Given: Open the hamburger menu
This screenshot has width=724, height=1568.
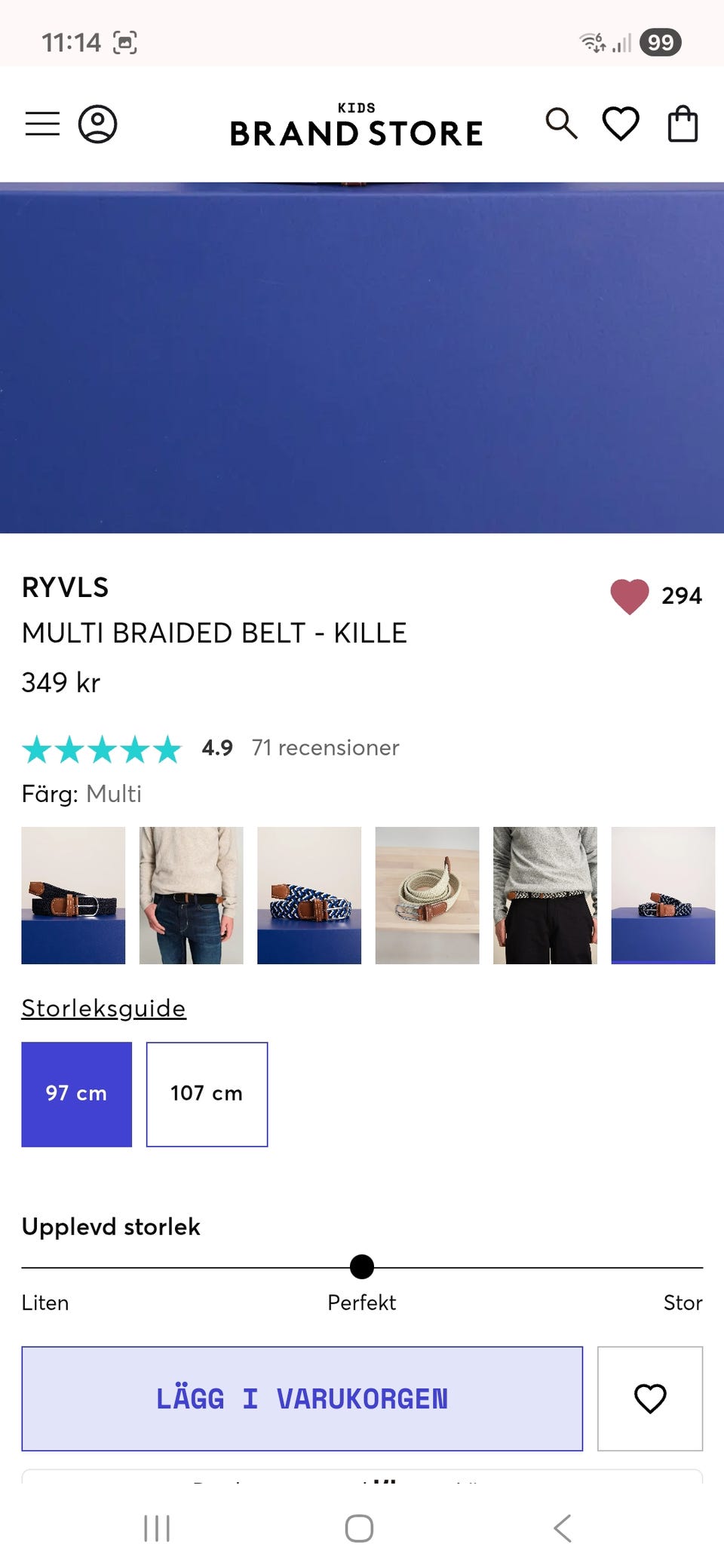Looking at the screenshot, I should 42,124.
